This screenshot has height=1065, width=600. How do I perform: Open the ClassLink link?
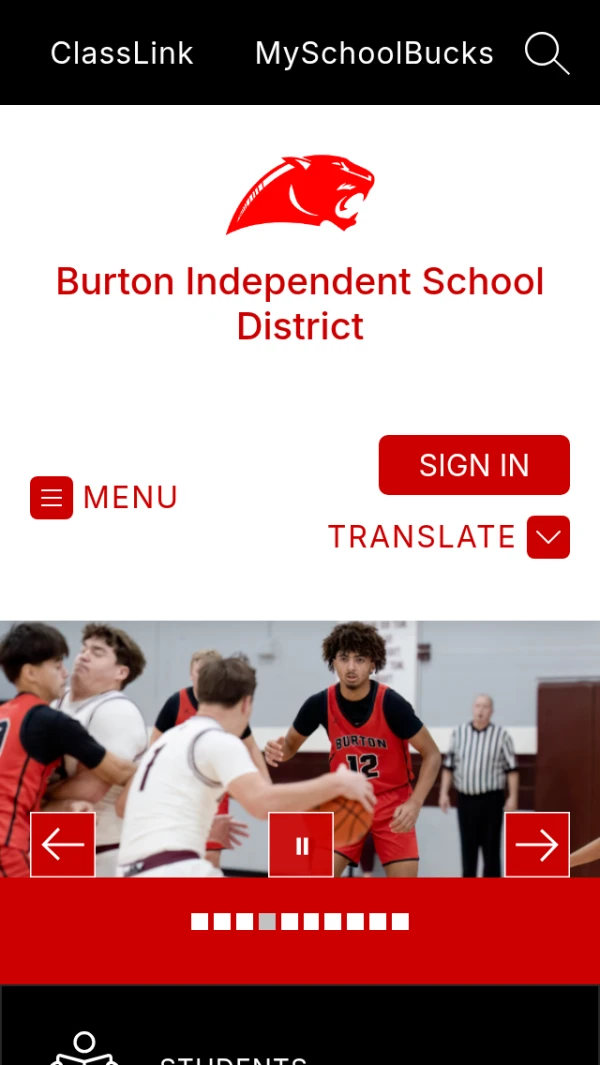coord(122,53)
